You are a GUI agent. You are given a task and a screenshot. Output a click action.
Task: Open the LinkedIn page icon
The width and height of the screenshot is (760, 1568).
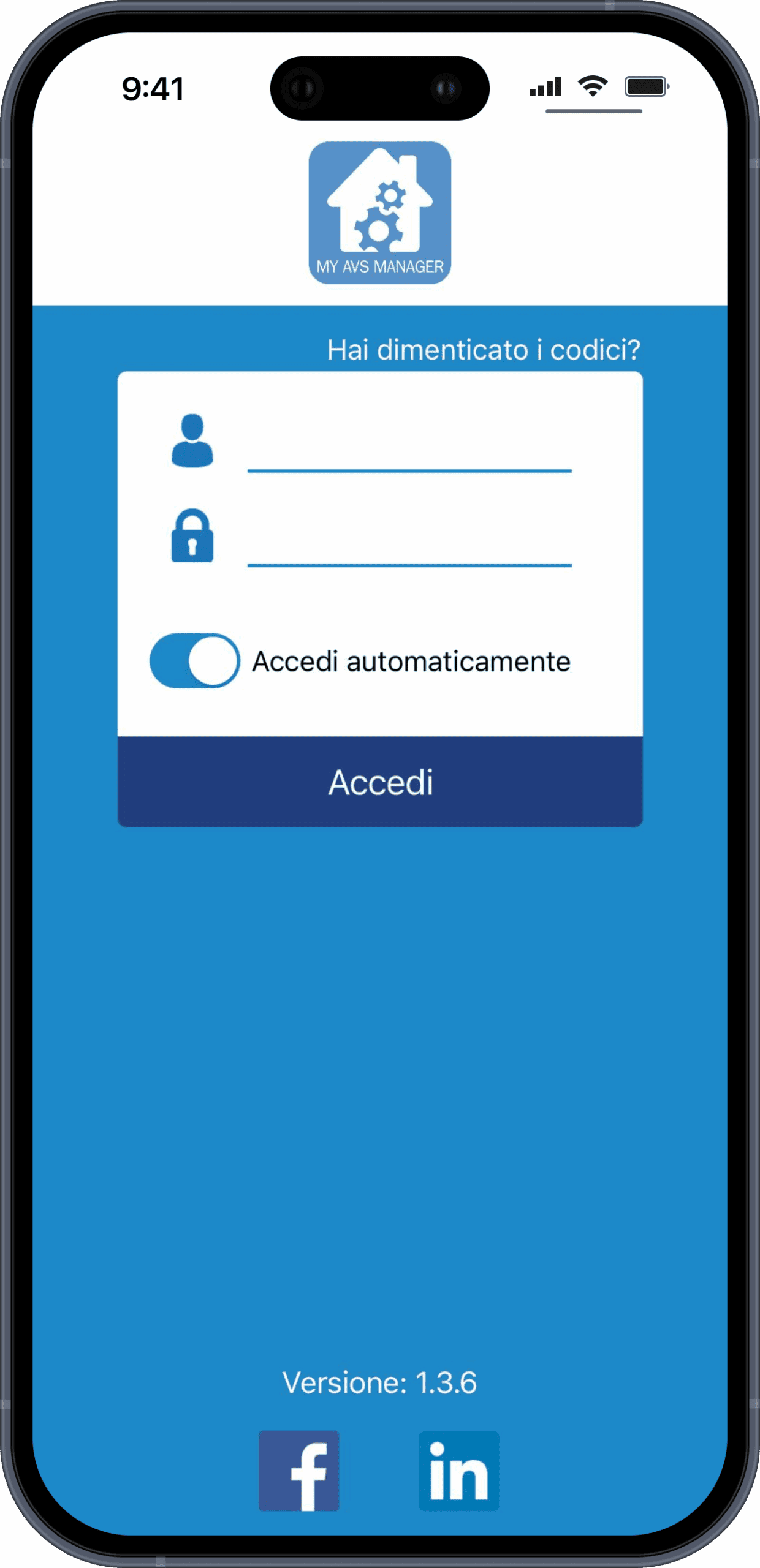[459, 1471]
